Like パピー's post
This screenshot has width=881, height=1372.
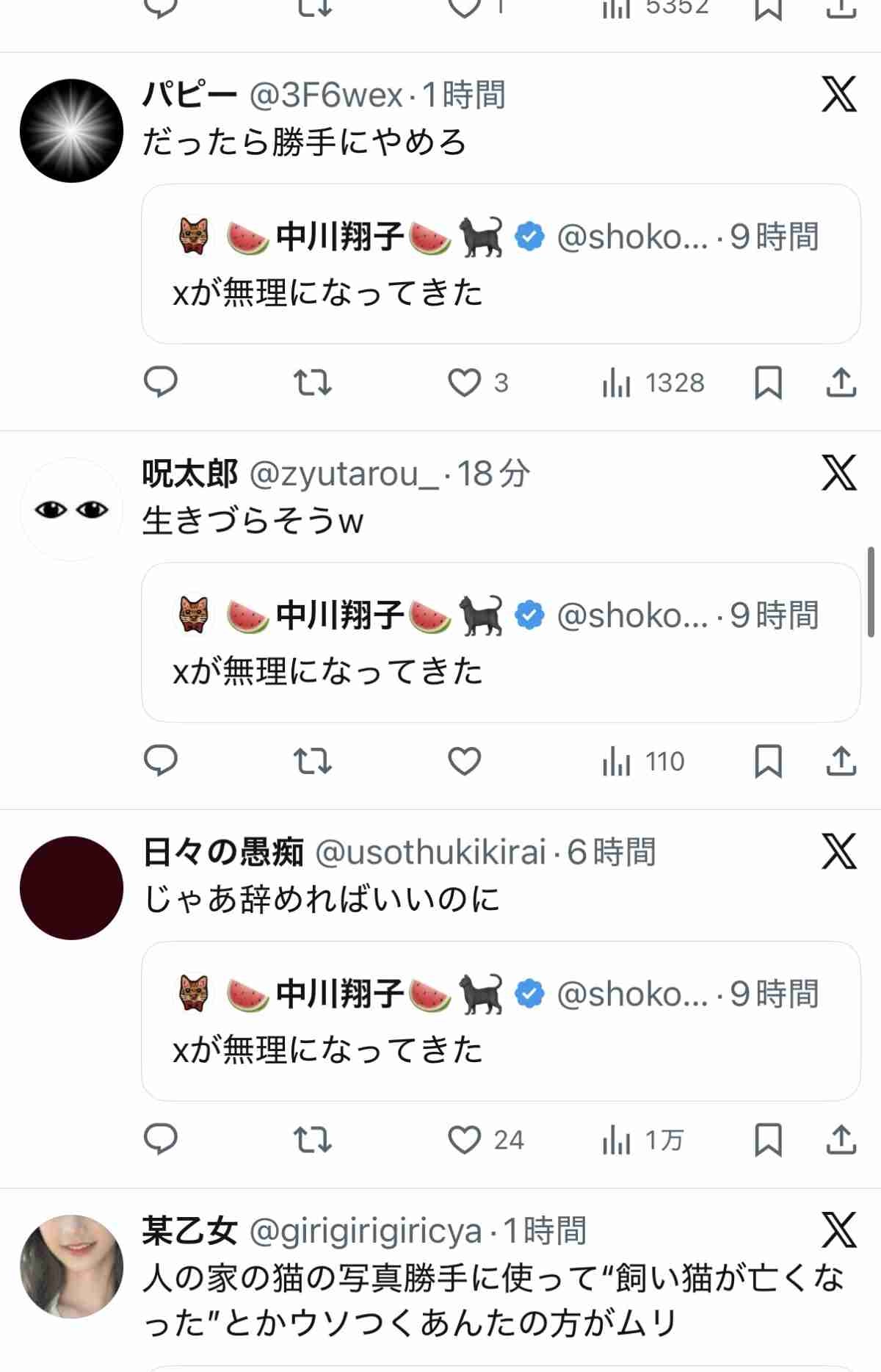[x=465, y=383]
